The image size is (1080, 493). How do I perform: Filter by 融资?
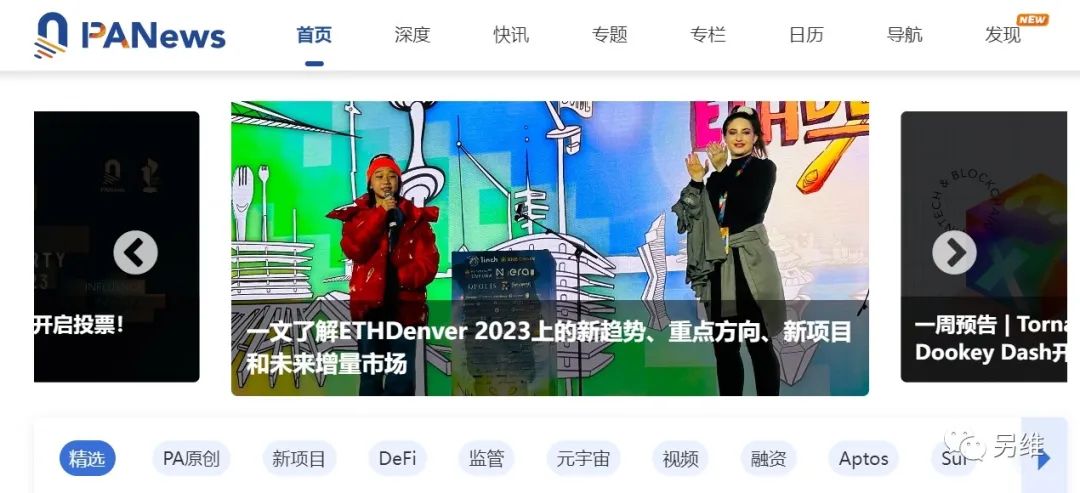click(769, 459)
